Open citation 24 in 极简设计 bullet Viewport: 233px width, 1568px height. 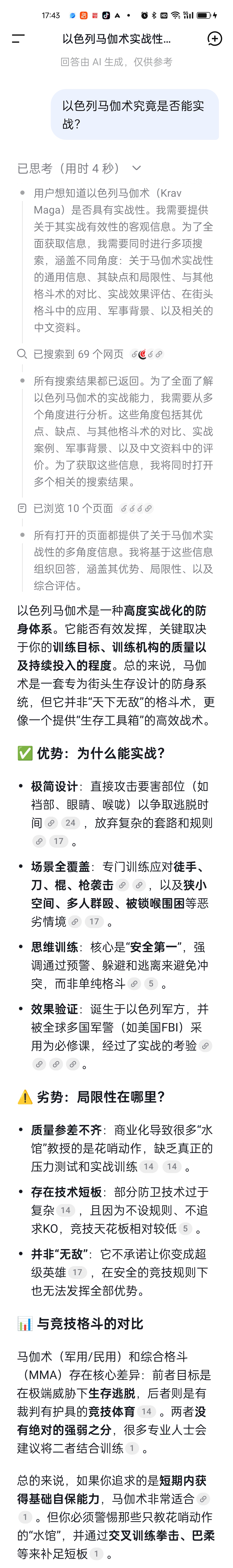(x=70, y=823)
